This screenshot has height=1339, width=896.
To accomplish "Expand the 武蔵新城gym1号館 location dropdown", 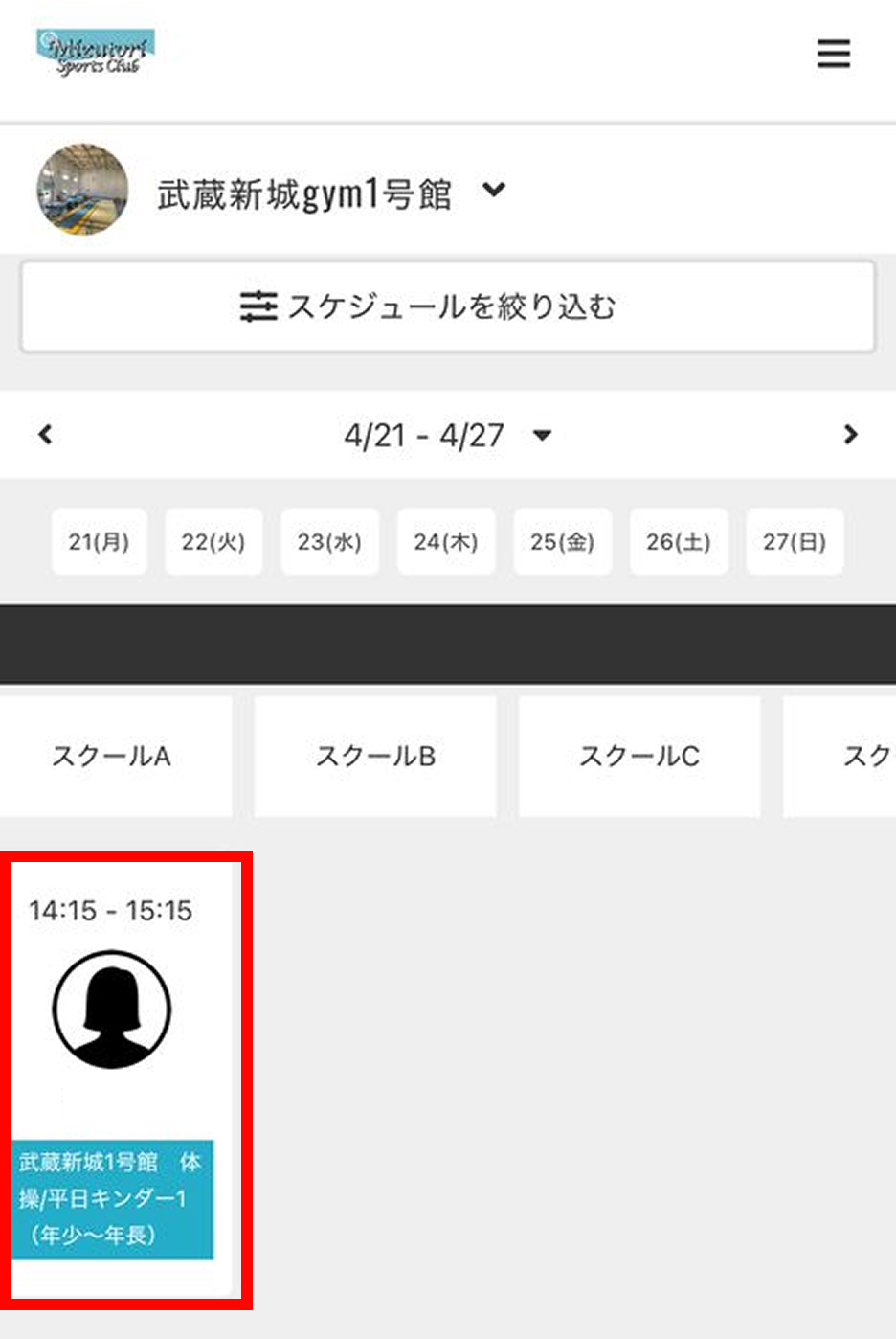I will coord(493,191).
